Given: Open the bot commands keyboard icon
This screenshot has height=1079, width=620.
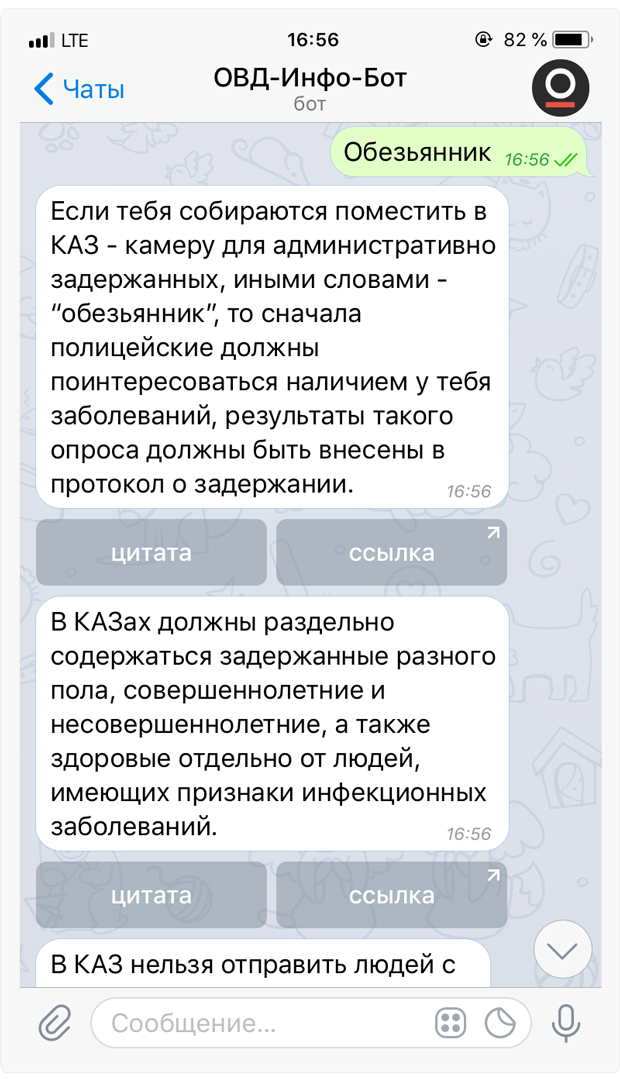Looking at the screenshot, I should click(x=451, y=1023).
